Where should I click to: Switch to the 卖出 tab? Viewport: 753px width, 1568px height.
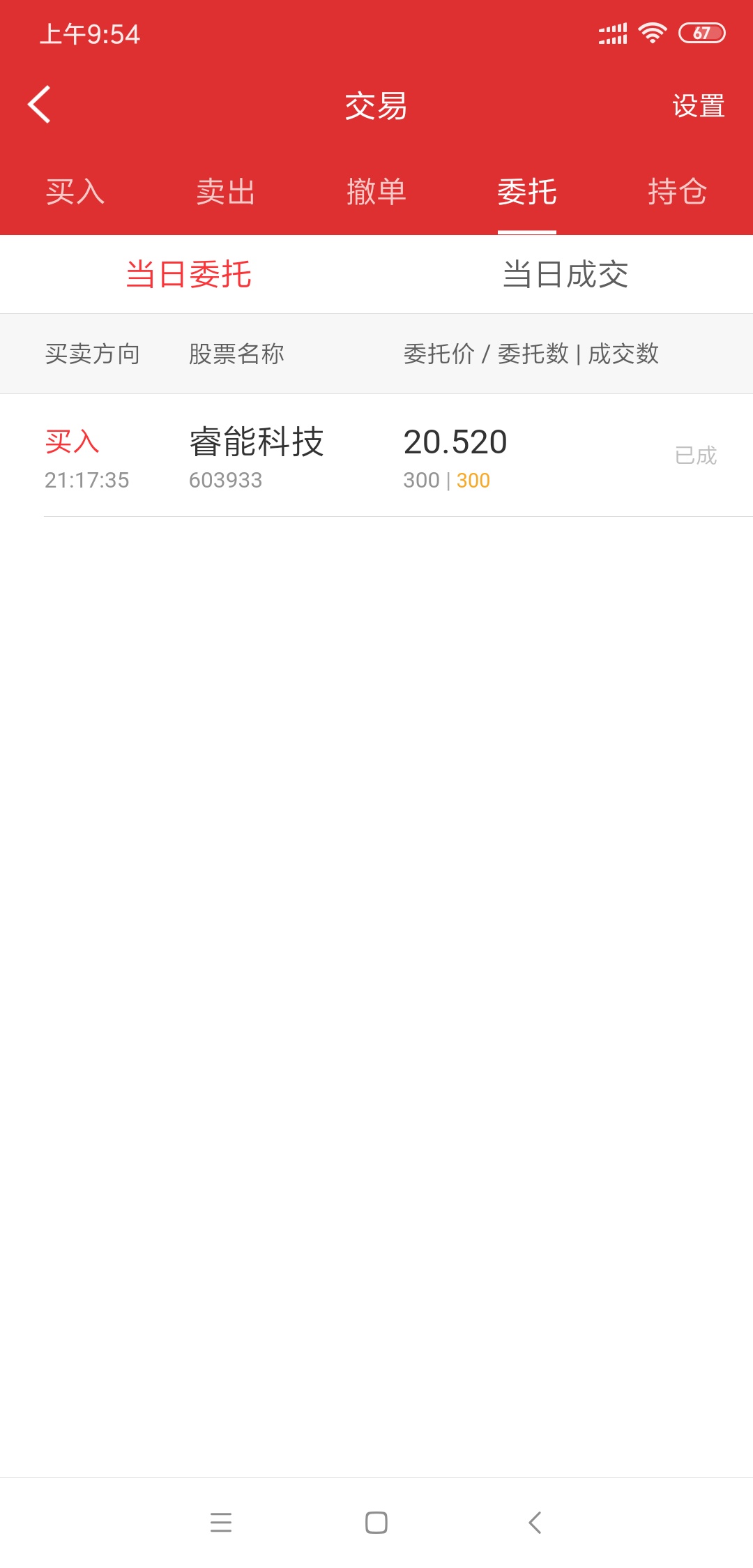226,191
